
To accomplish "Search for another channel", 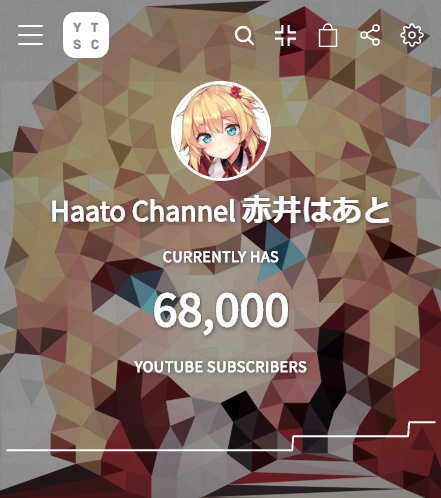I will (244, 36).
